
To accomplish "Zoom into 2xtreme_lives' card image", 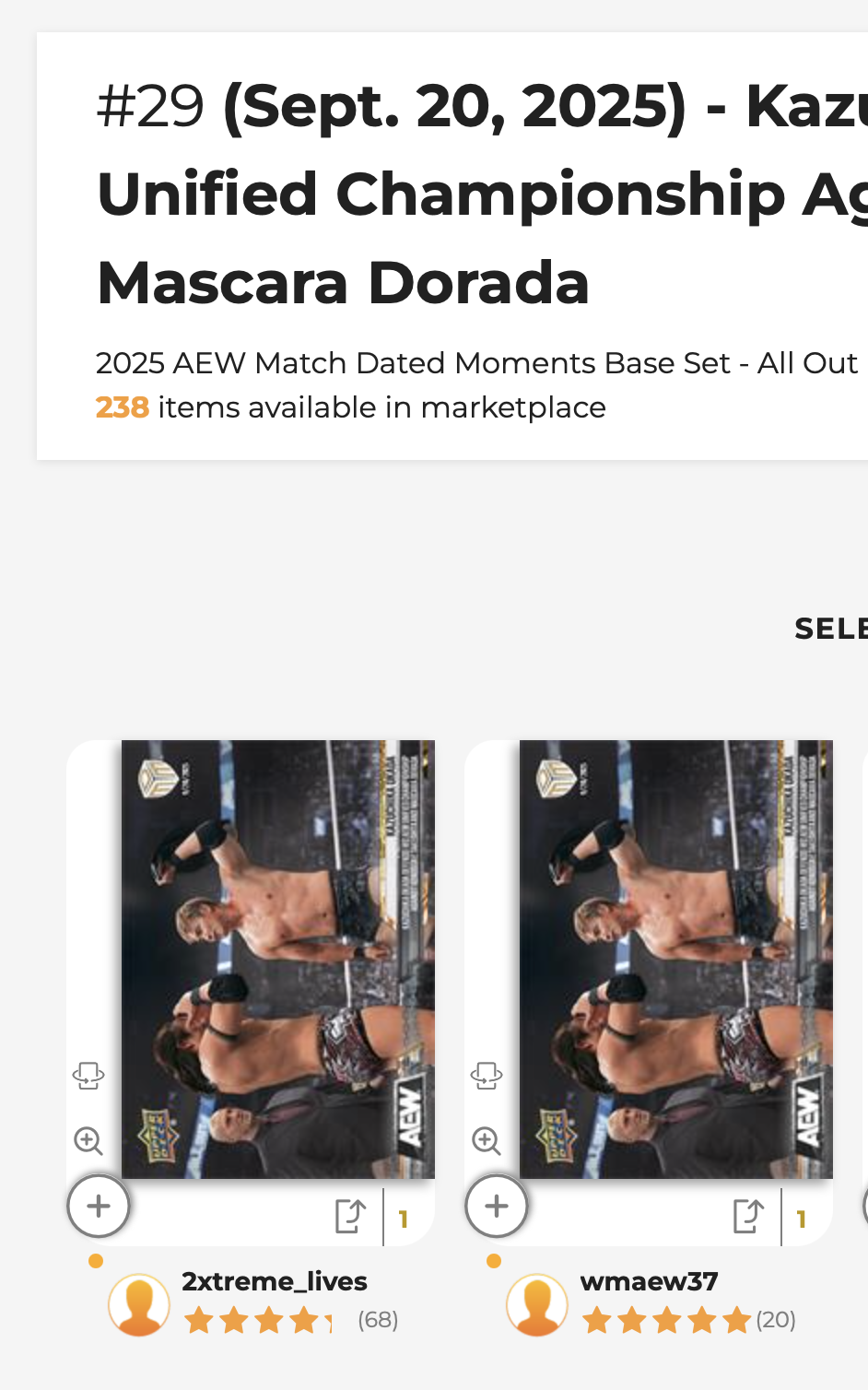I will coord(88,1141).
